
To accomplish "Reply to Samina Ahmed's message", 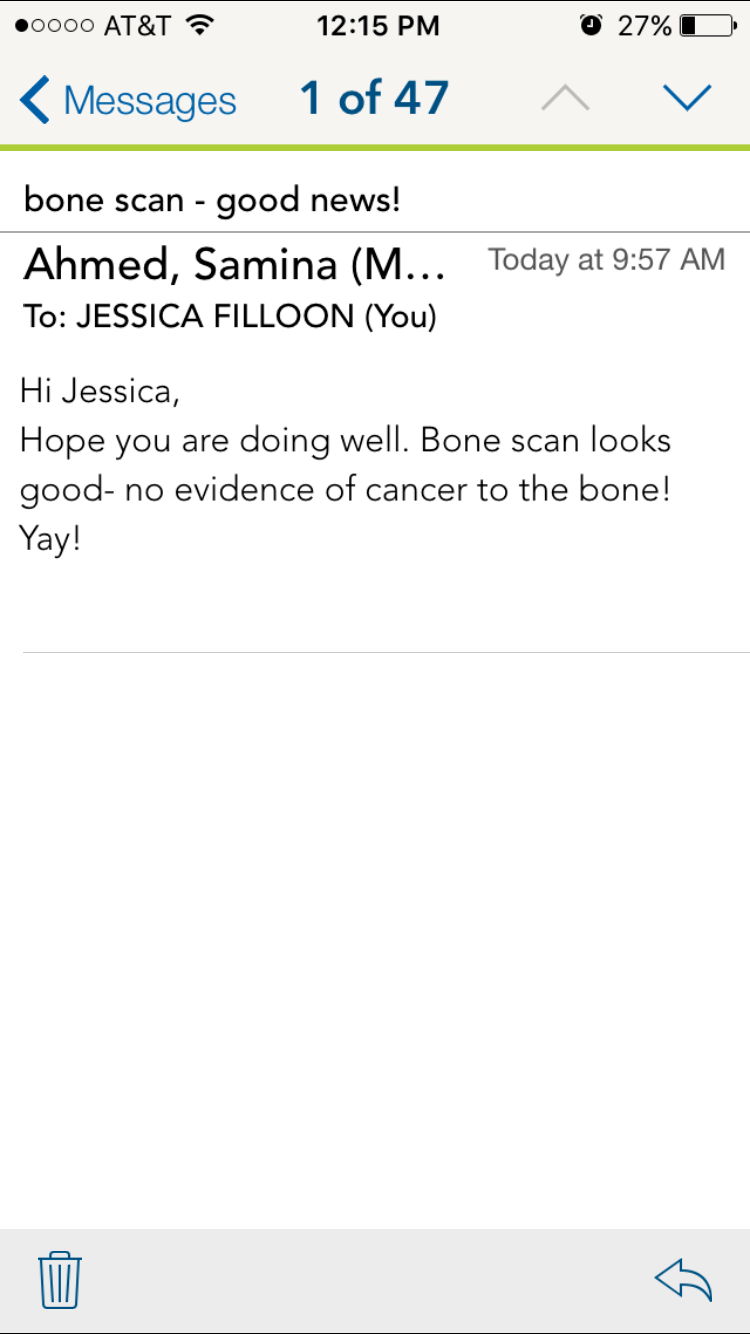I will coord(683,1279).
